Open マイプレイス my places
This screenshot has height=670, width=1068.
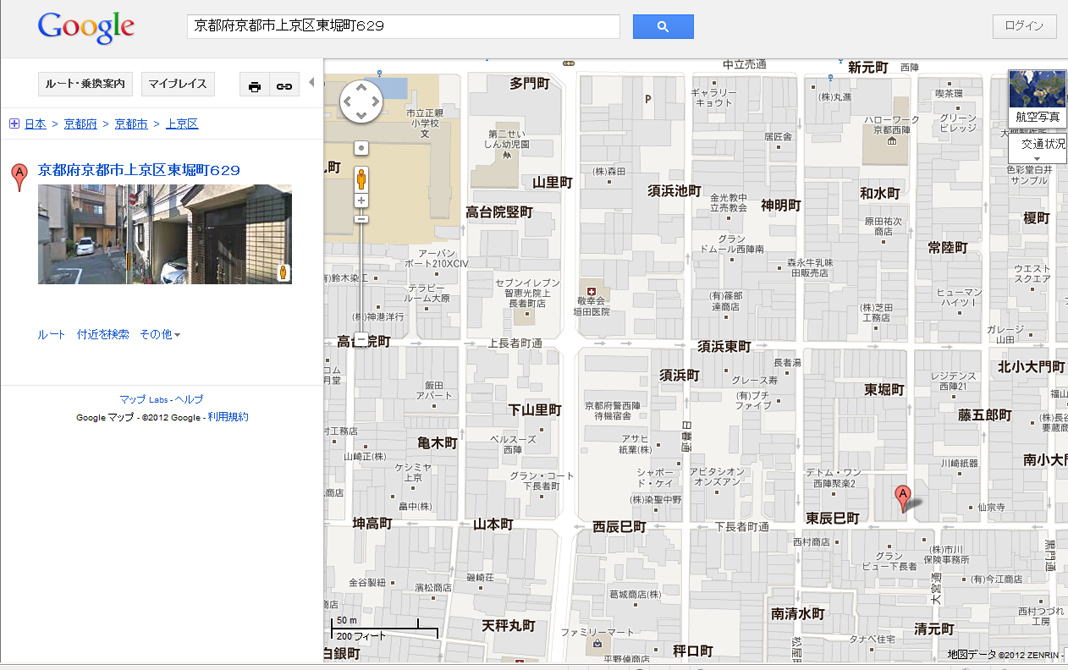(177, 84)
